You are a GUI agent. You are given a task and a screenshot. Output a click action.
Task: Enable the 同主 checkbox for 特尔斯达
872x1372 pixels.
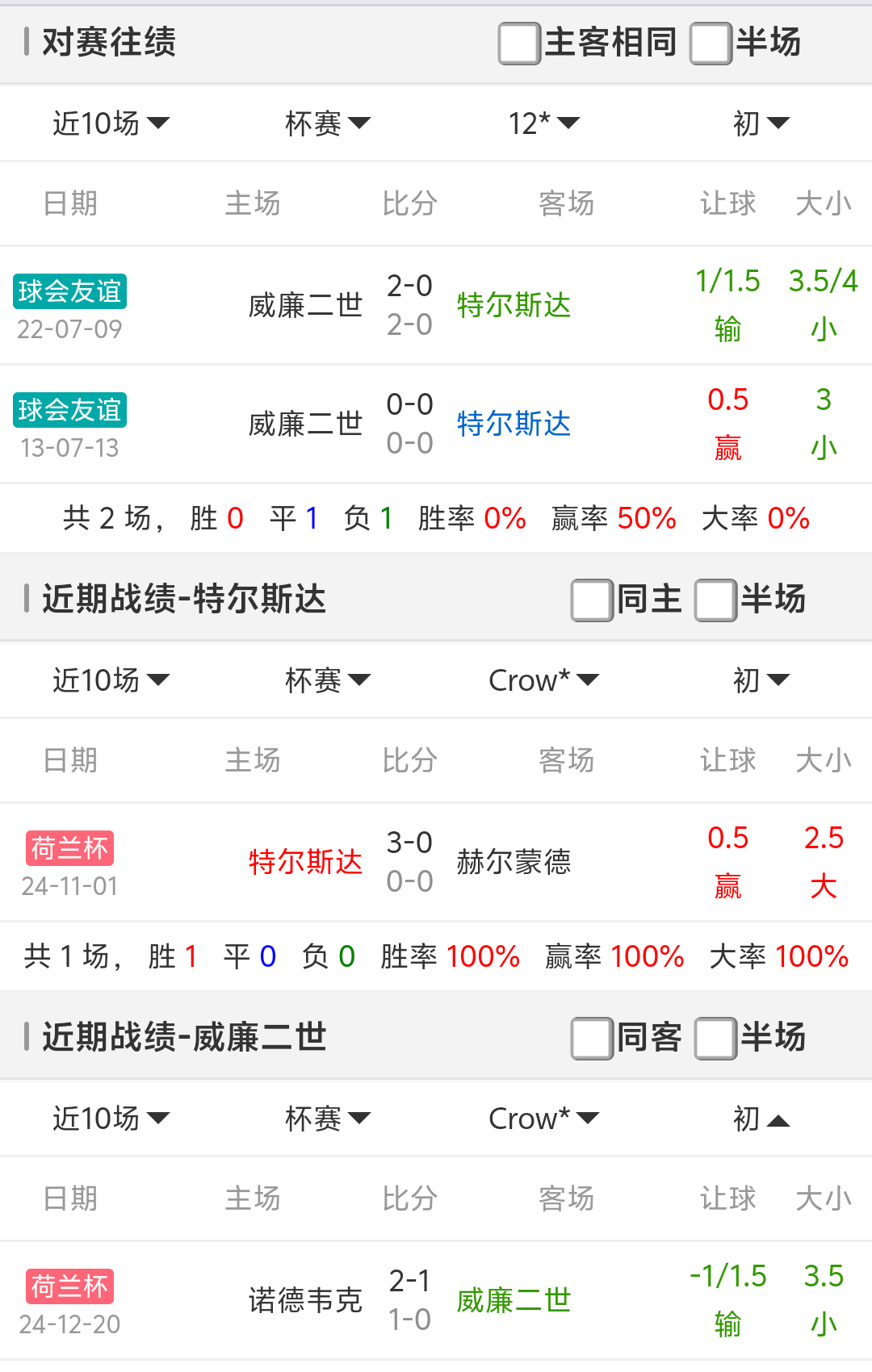pyautogui.click(x=590, y=600)
